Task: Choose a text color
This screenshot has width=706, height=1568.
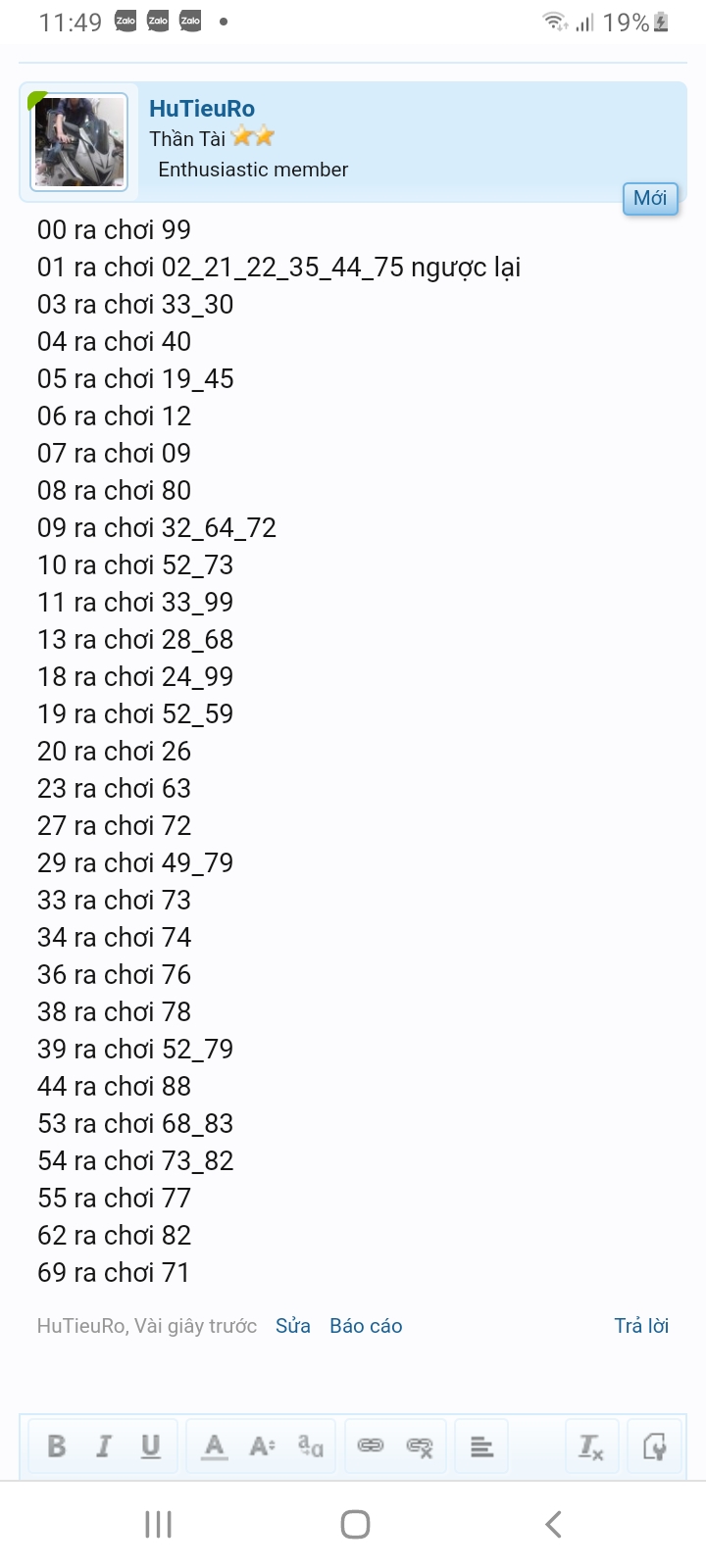Action: [214, 1446]
